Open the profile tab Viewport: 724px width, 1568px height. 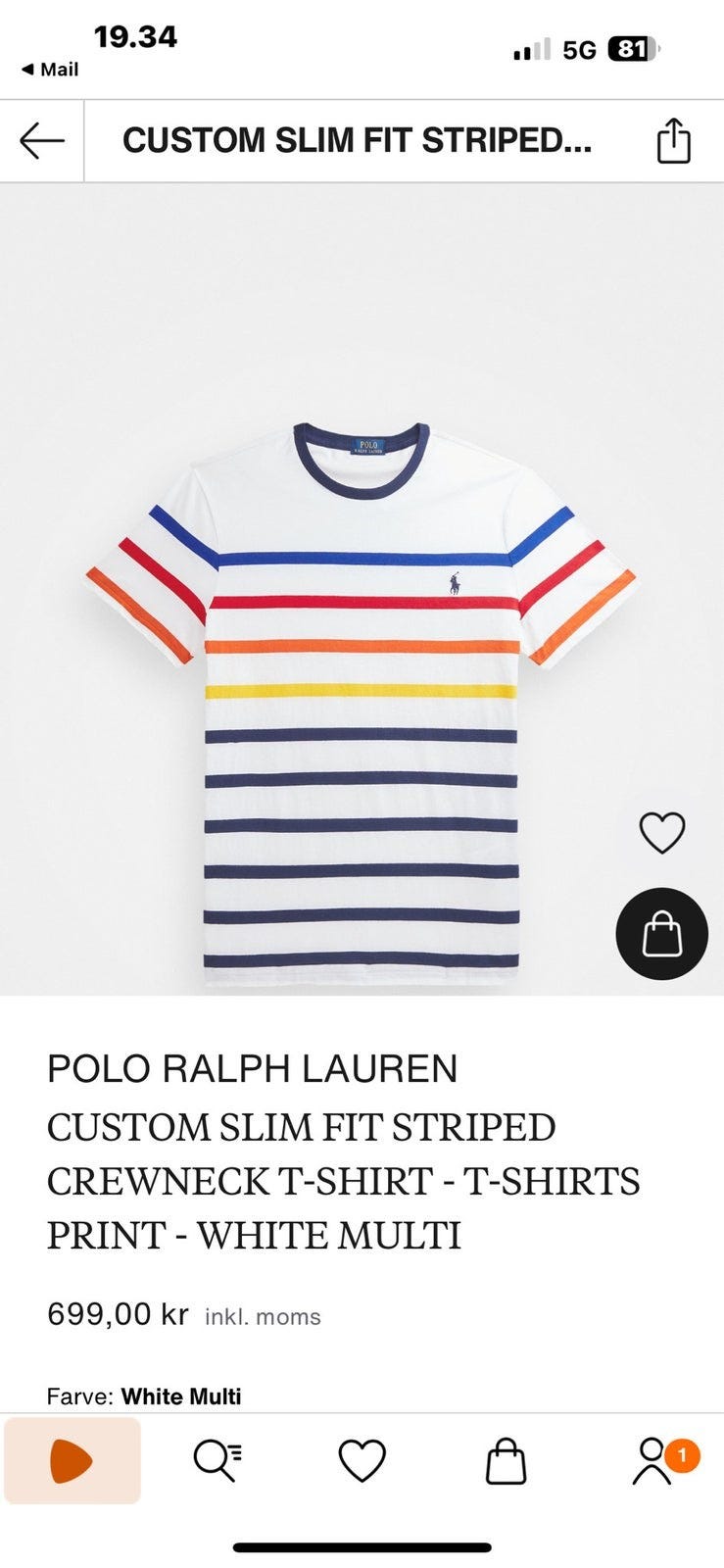click(x=653, y=1460)
